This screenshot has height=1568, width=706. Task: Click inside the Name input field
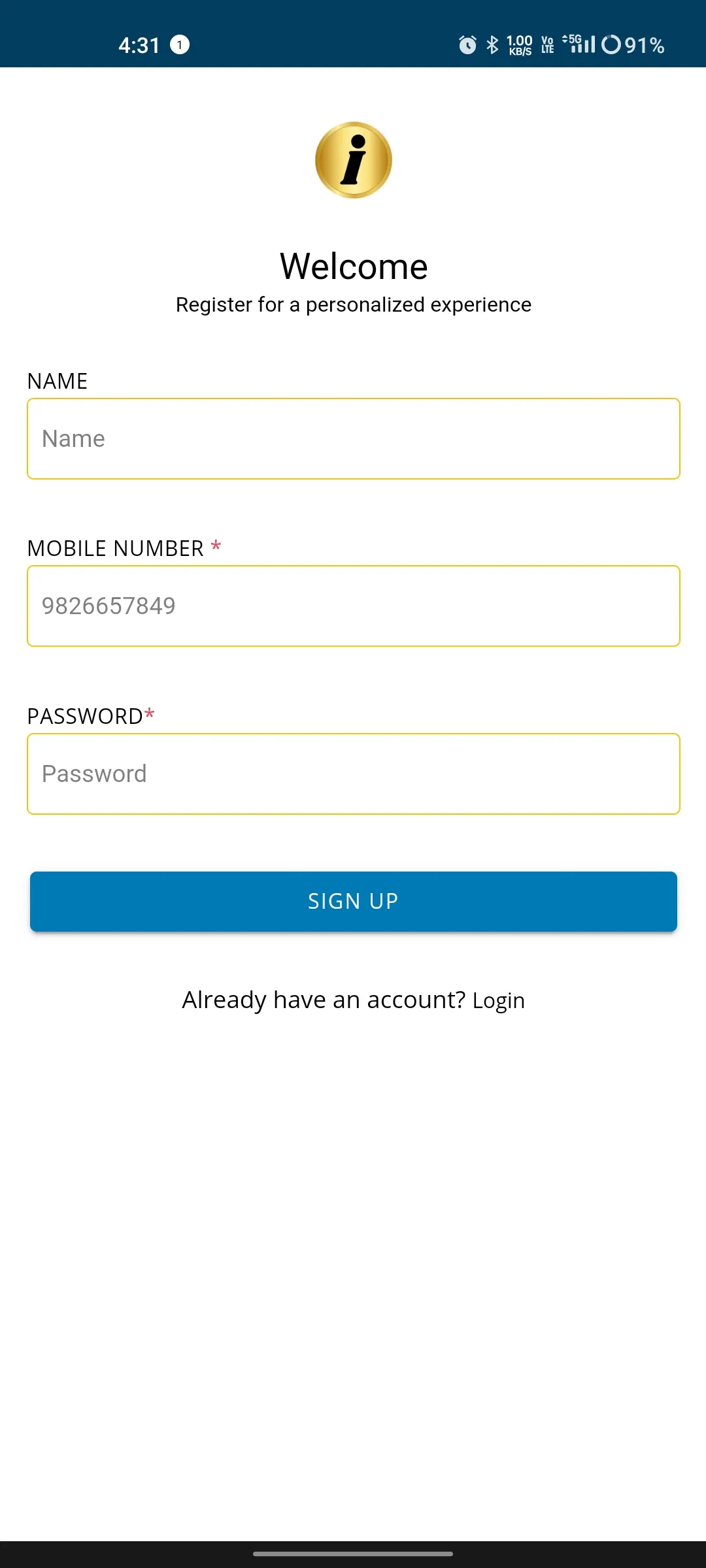click(353, 438)
